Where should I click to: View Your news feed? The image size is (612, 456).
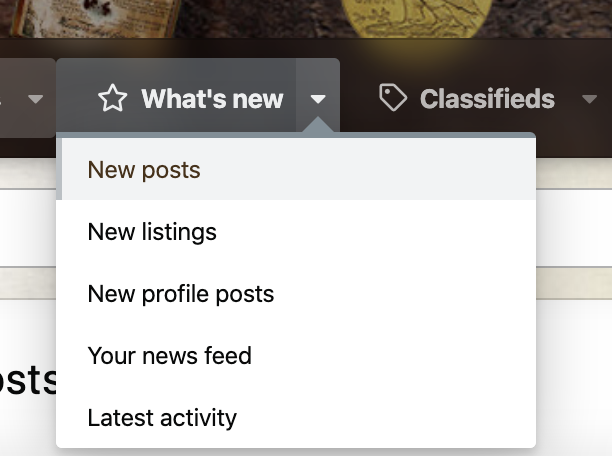(169, 355)
